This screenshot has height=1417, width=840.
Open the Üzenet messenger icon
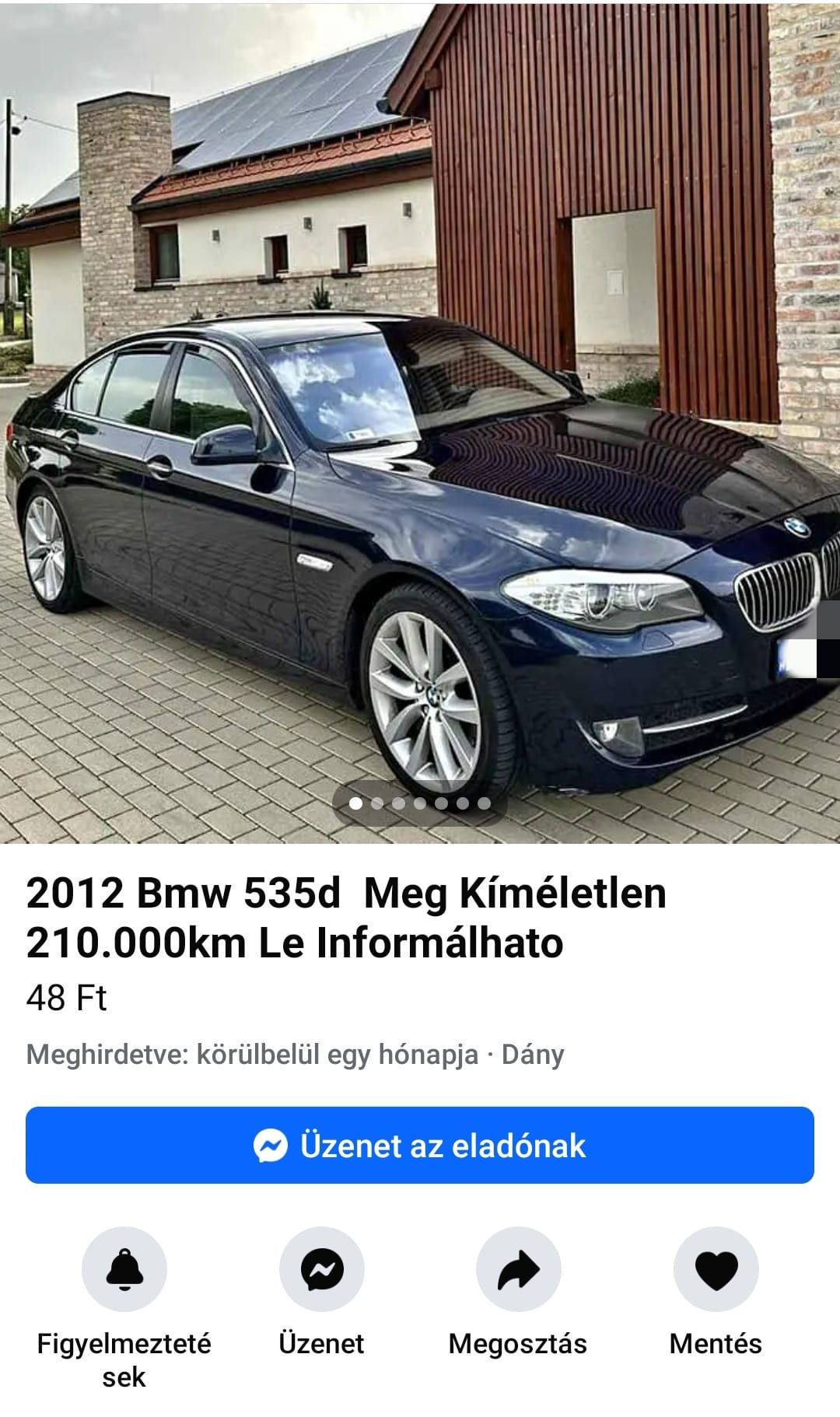(x=321, y=1270)
